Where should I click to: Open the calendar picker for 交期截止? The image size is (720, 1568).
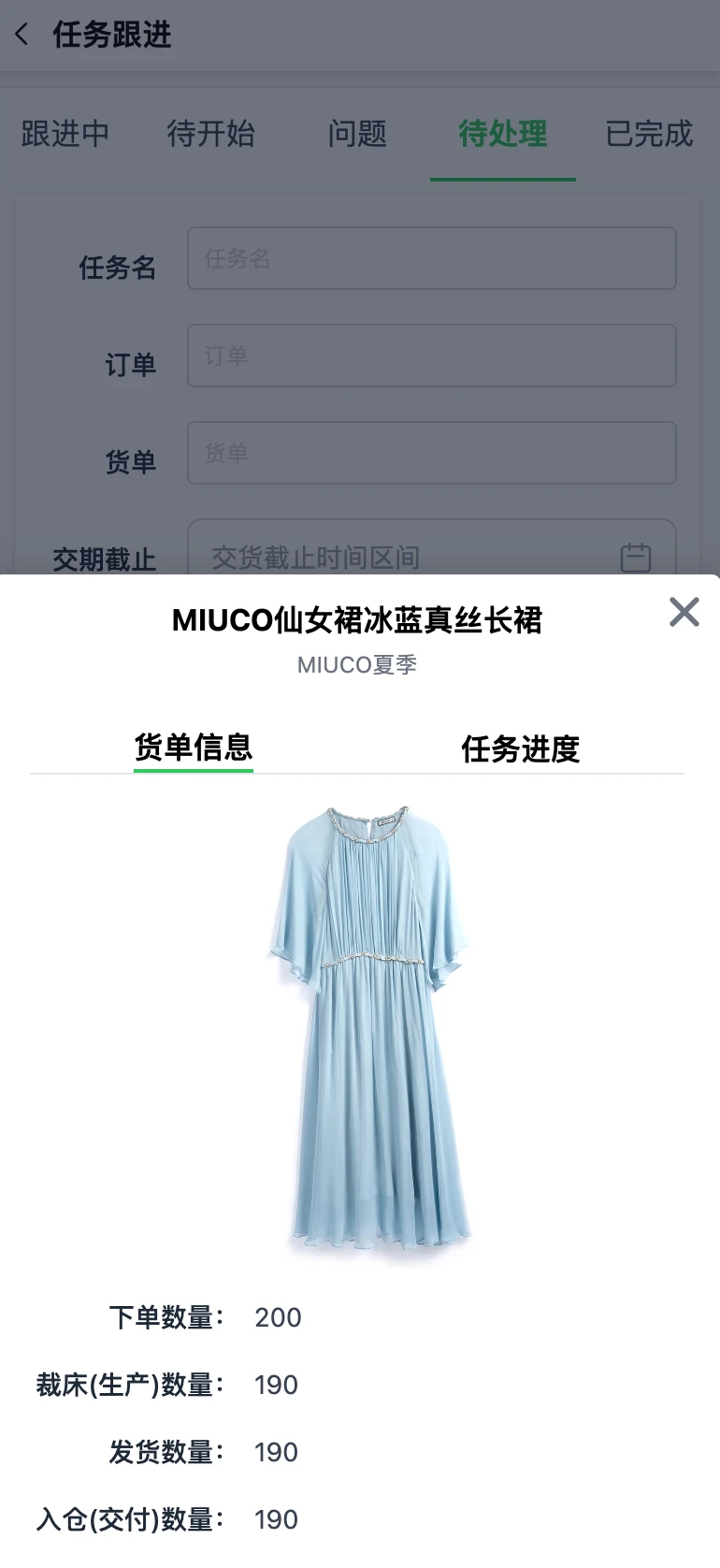[x=635, y=556]
